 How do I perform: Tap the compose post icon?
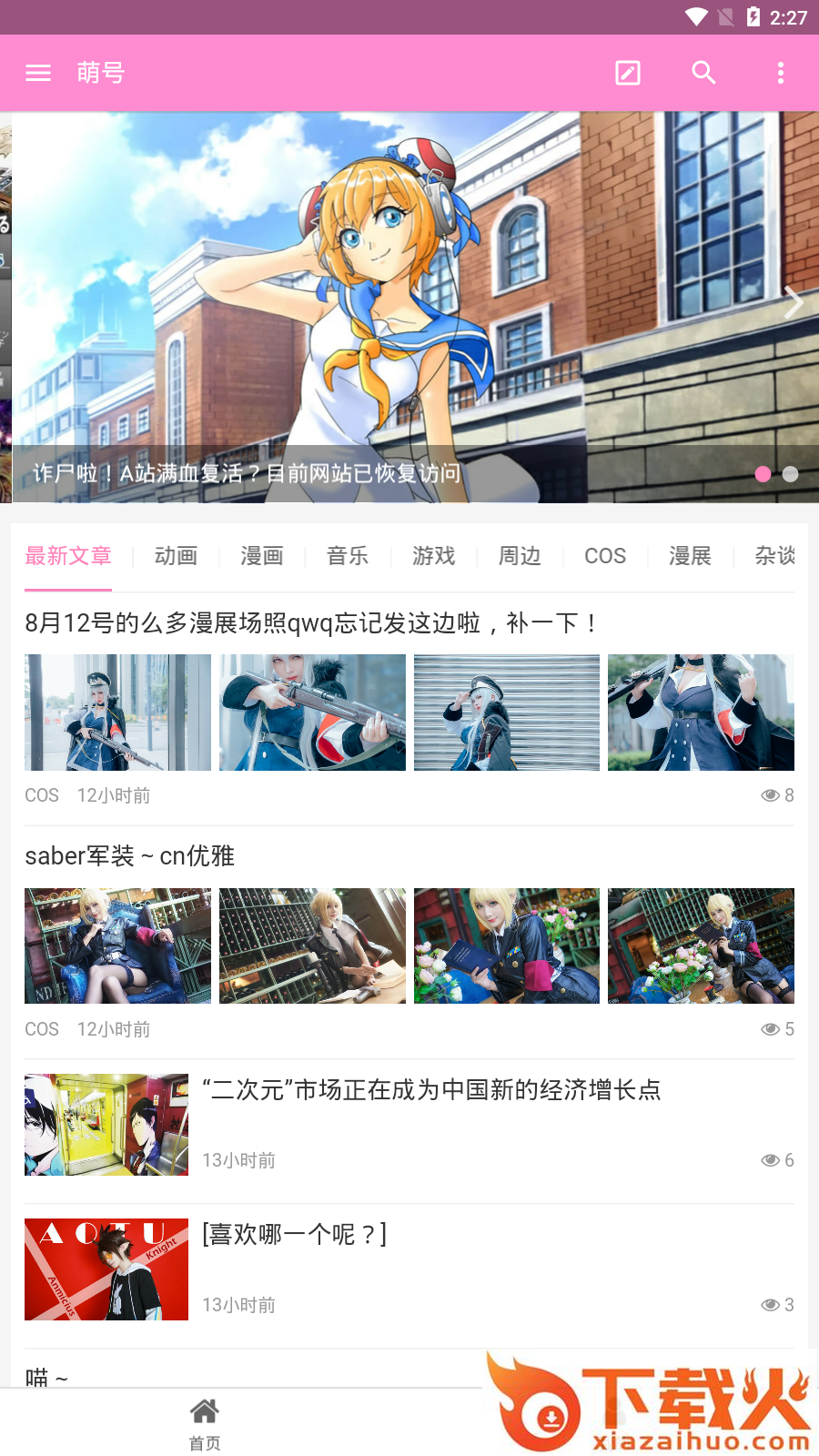[x=628, y=73]
